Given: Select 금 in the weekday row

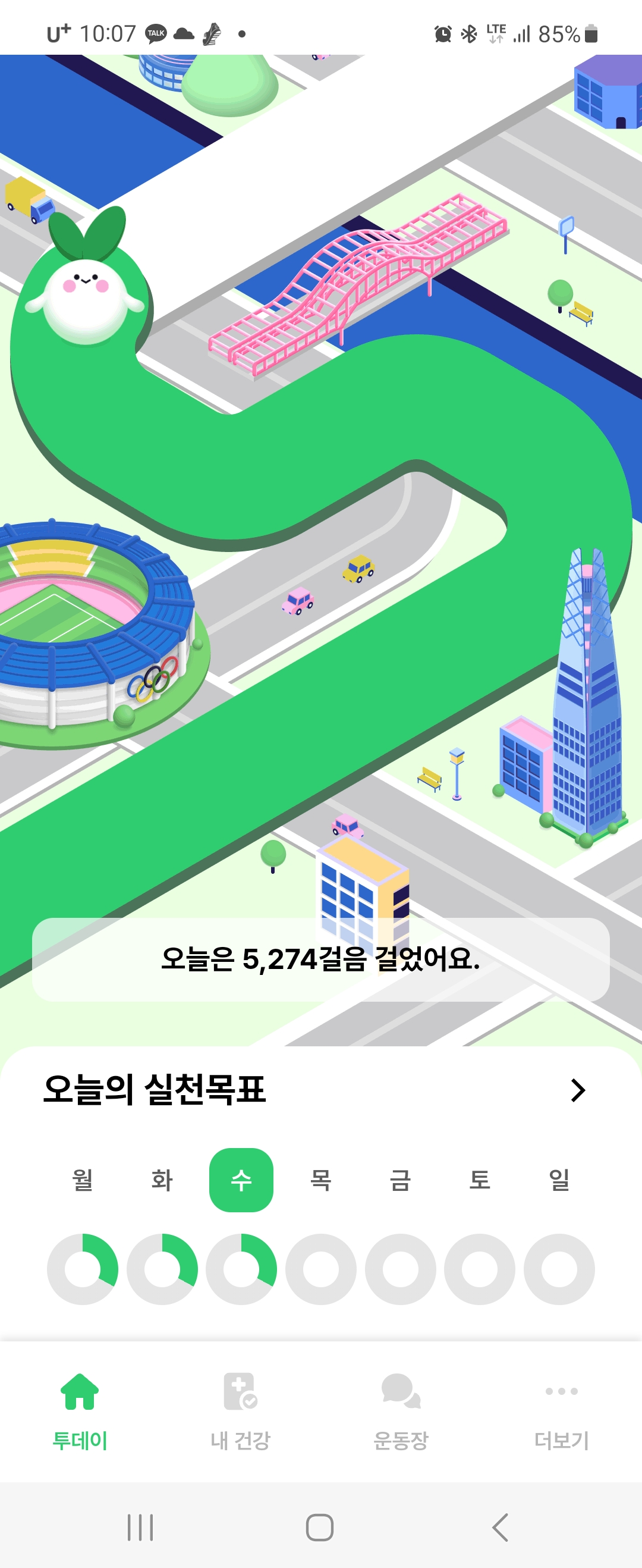Looking at the screenshot, I should click(x=401, y=1180).
